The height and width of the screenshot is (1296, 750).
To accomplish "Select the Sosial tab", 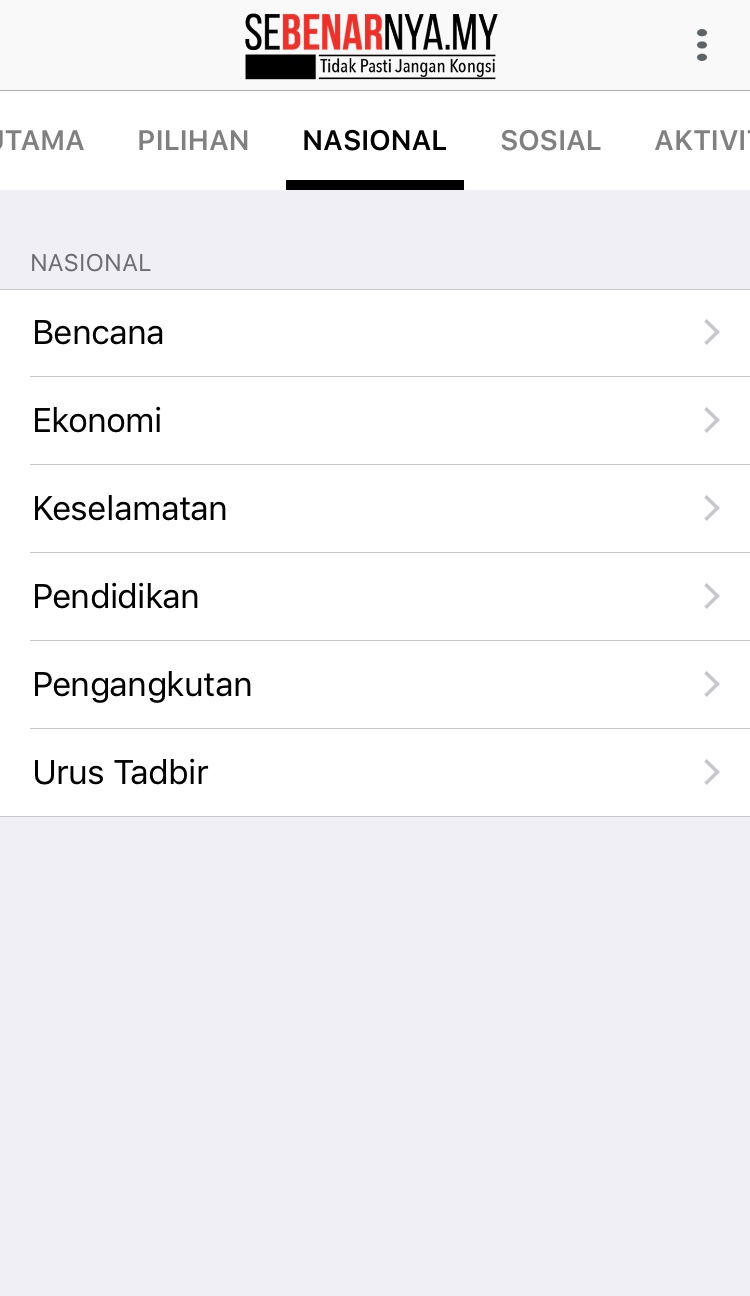I will pos(550,141).
